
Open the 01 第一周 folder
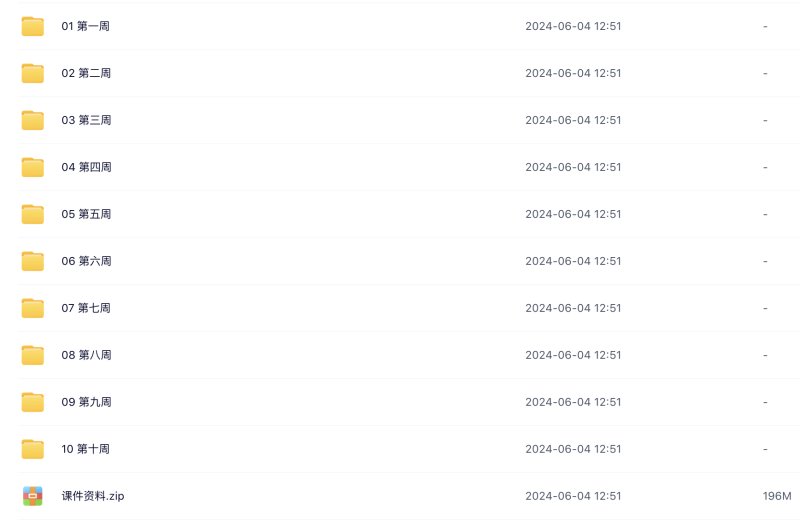click(x=85, y=26)
